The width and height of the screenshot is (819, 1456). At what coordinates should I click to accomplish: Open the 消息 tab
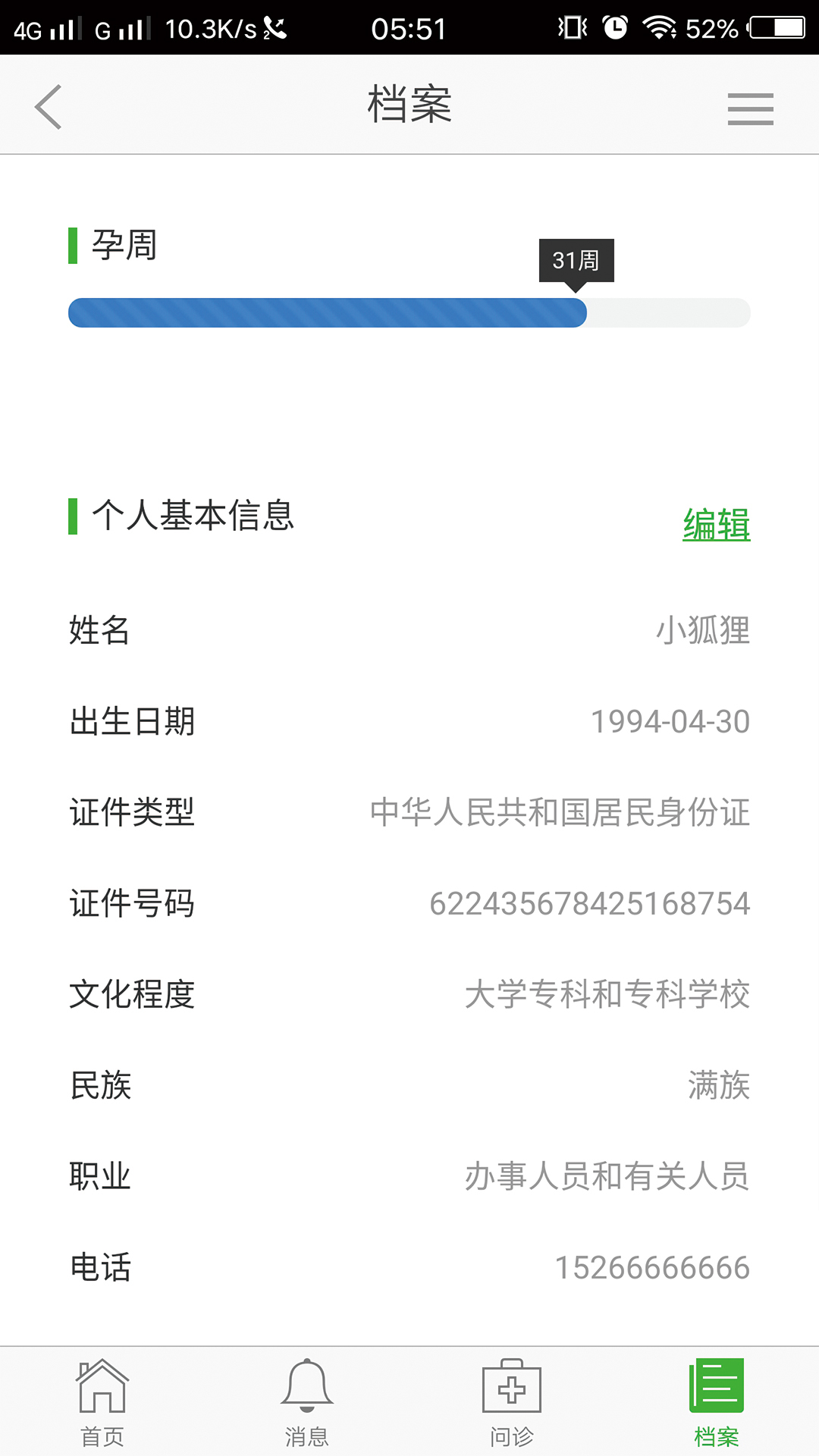pyautogui.click(x=307, y=1401)
